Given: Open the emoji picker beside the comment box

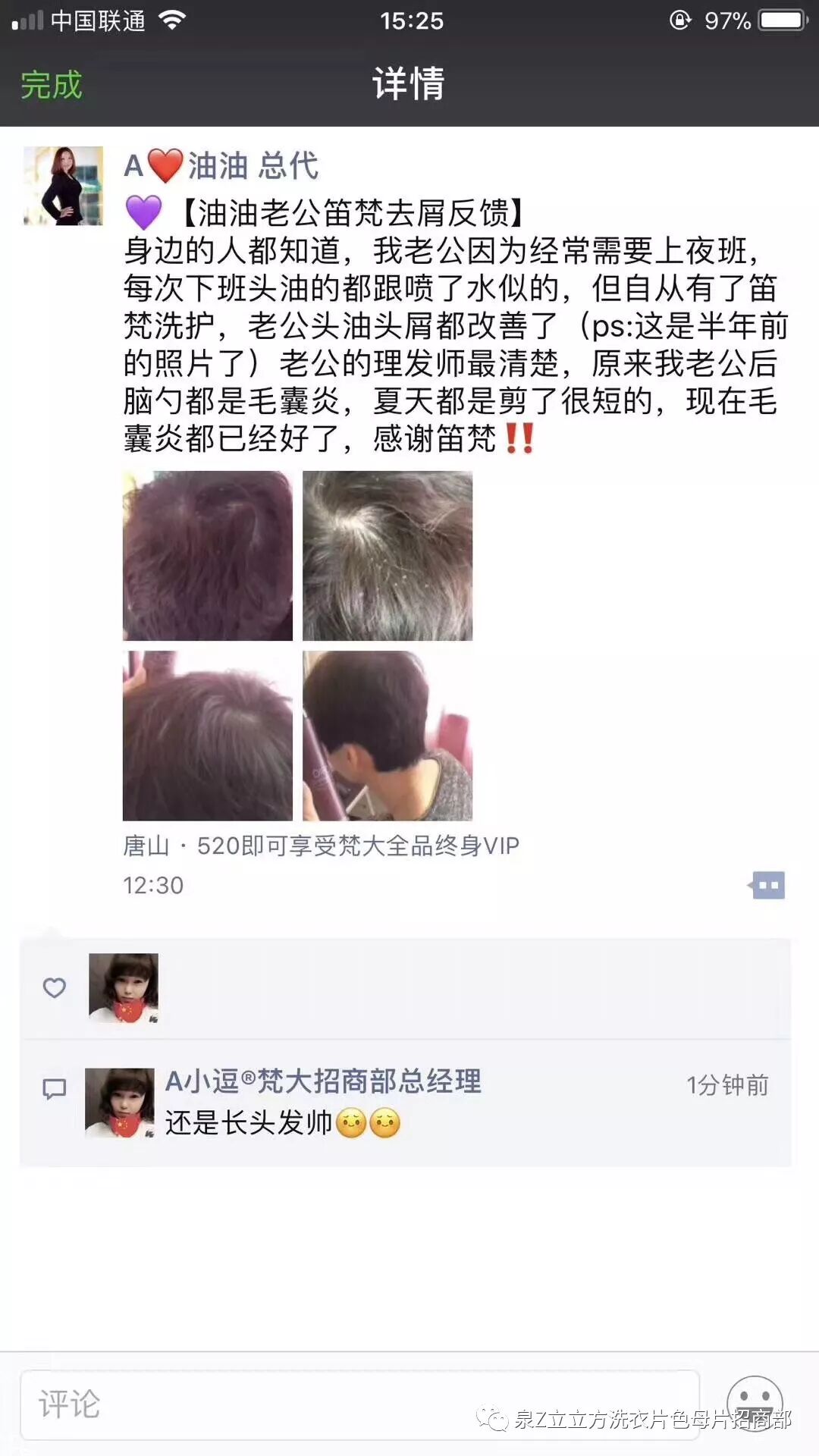Looking at the screenshot, I should [x=754, y=1401].
